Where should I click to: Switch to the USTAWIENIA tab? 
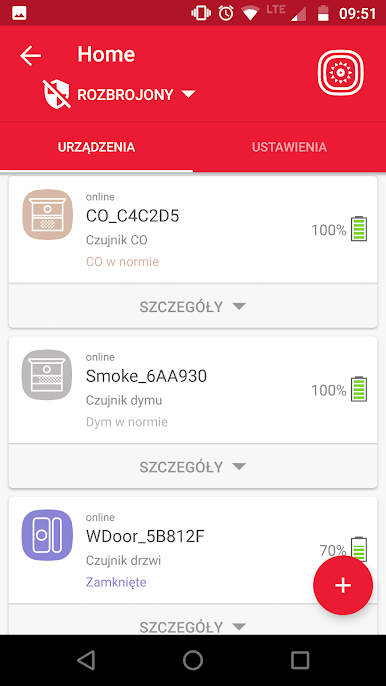pos(289,147)
